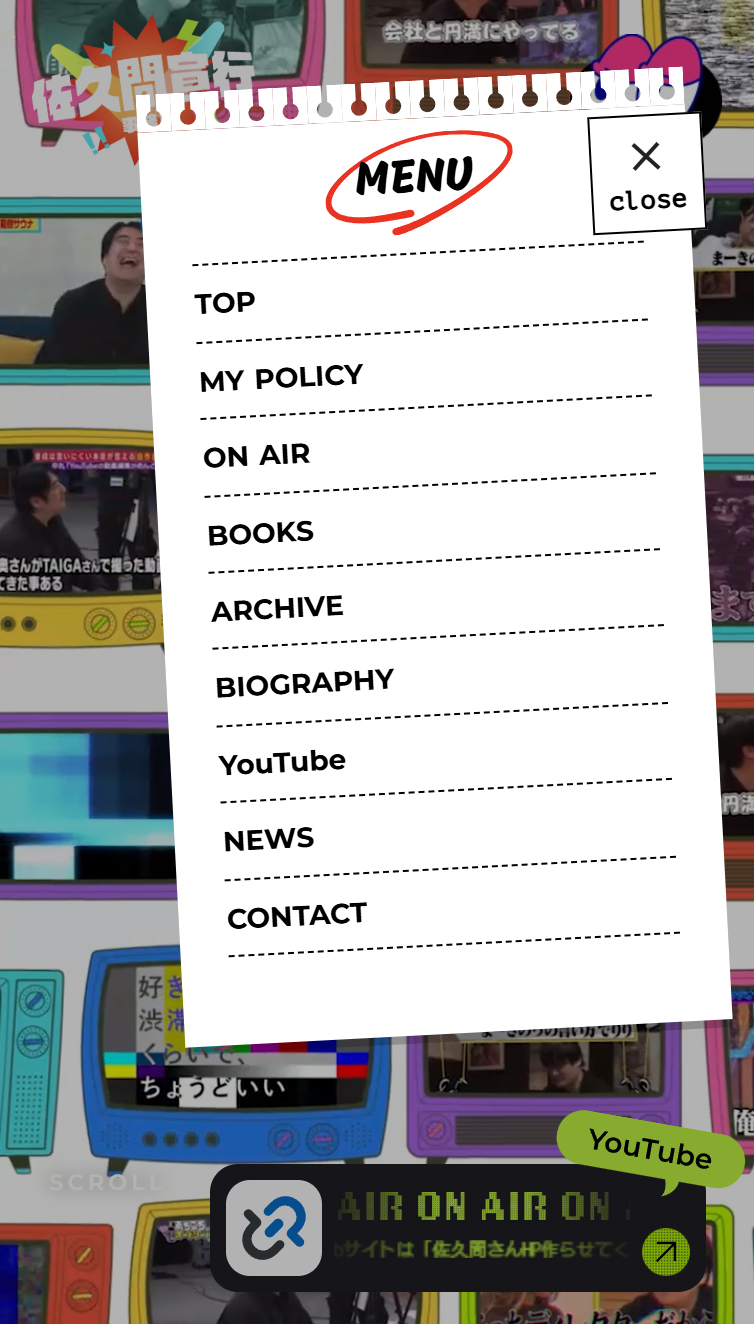
Task: Select BOOKS in the menu
Action: point(261,533)
